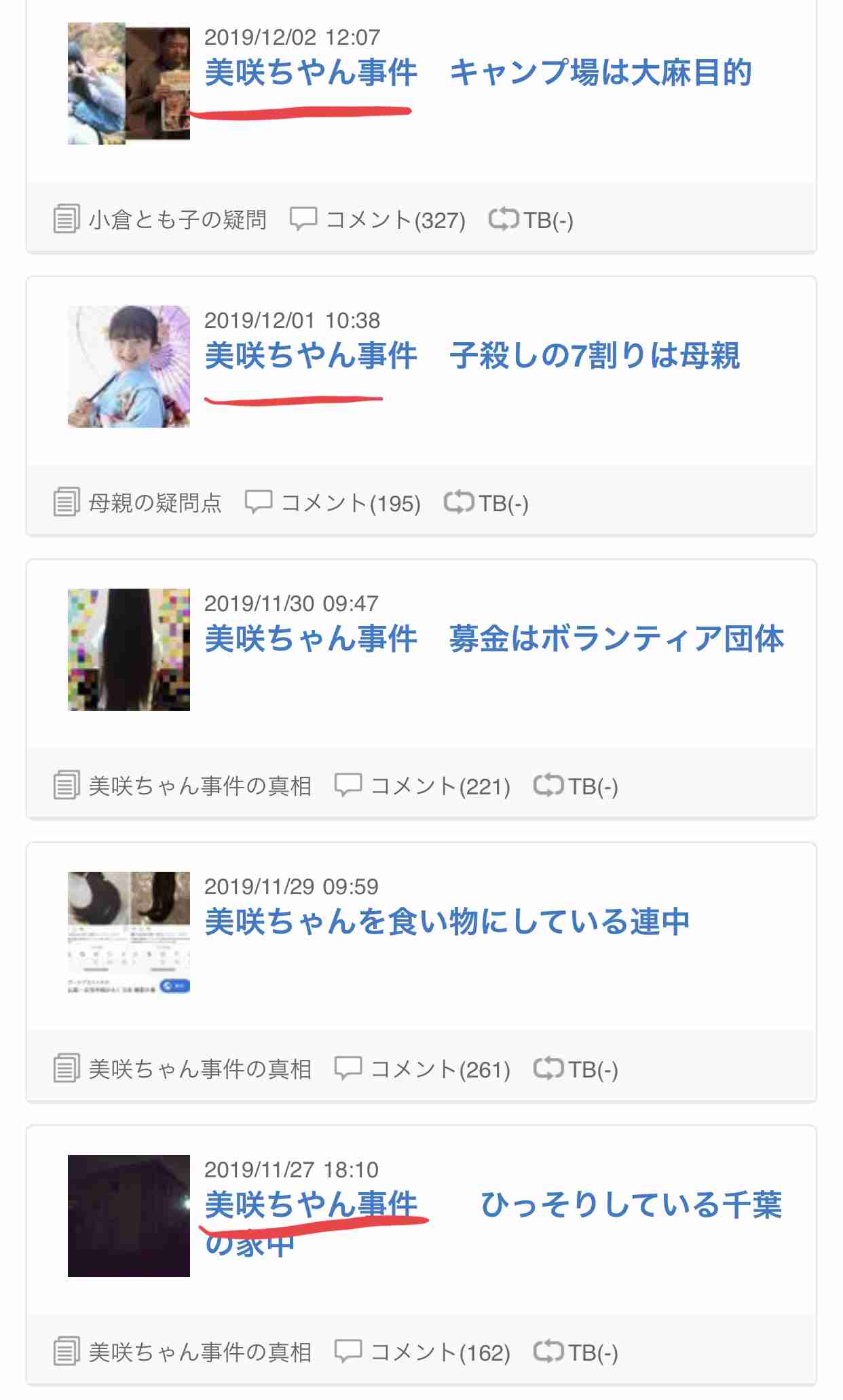The width and height of the screenshot is (843, 1400).
Task: Open the 小倉とも子の疑問 category
Action: pyautogui.click(x=177, y=220)
